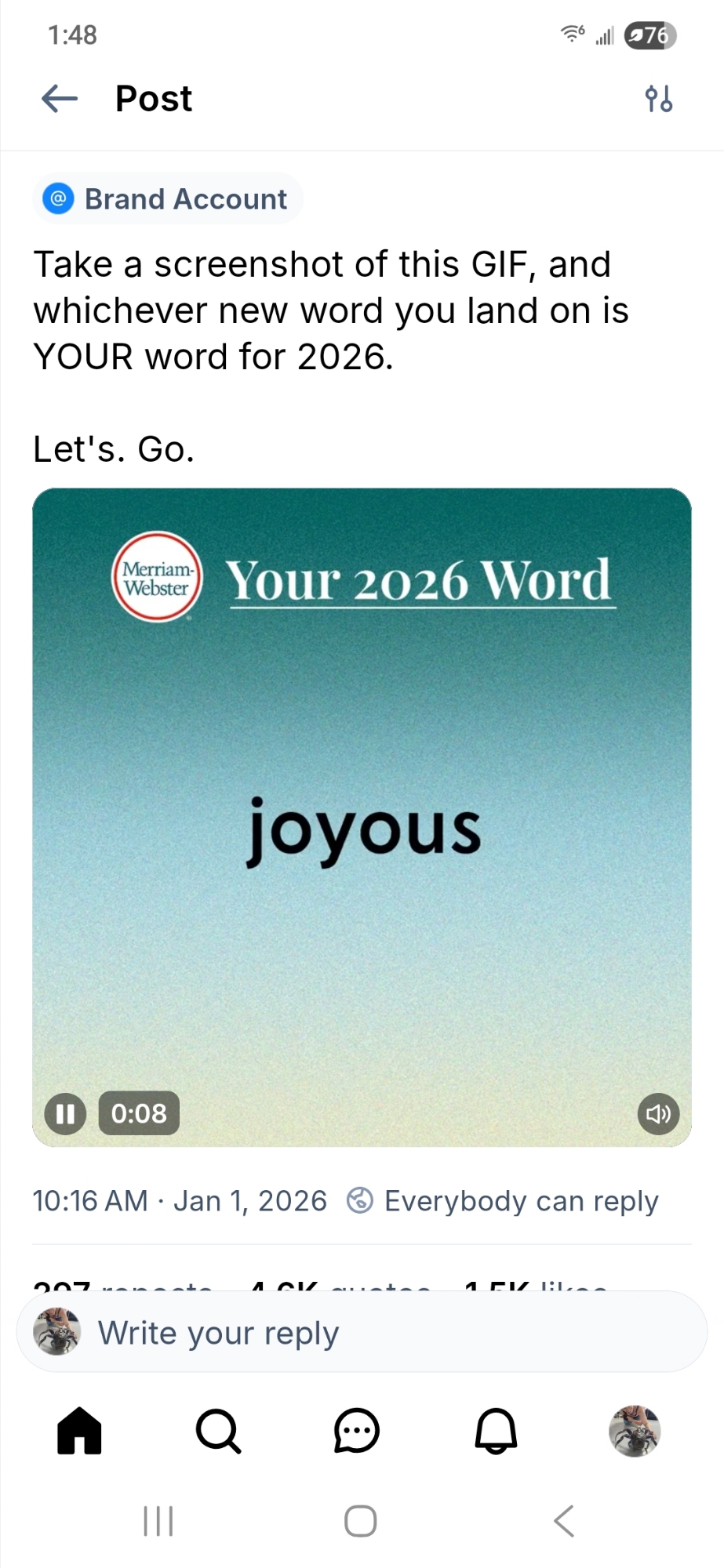This screenshot has width=724, height=1568.
Task: Switch to the Home tab
Action: 79,1431
